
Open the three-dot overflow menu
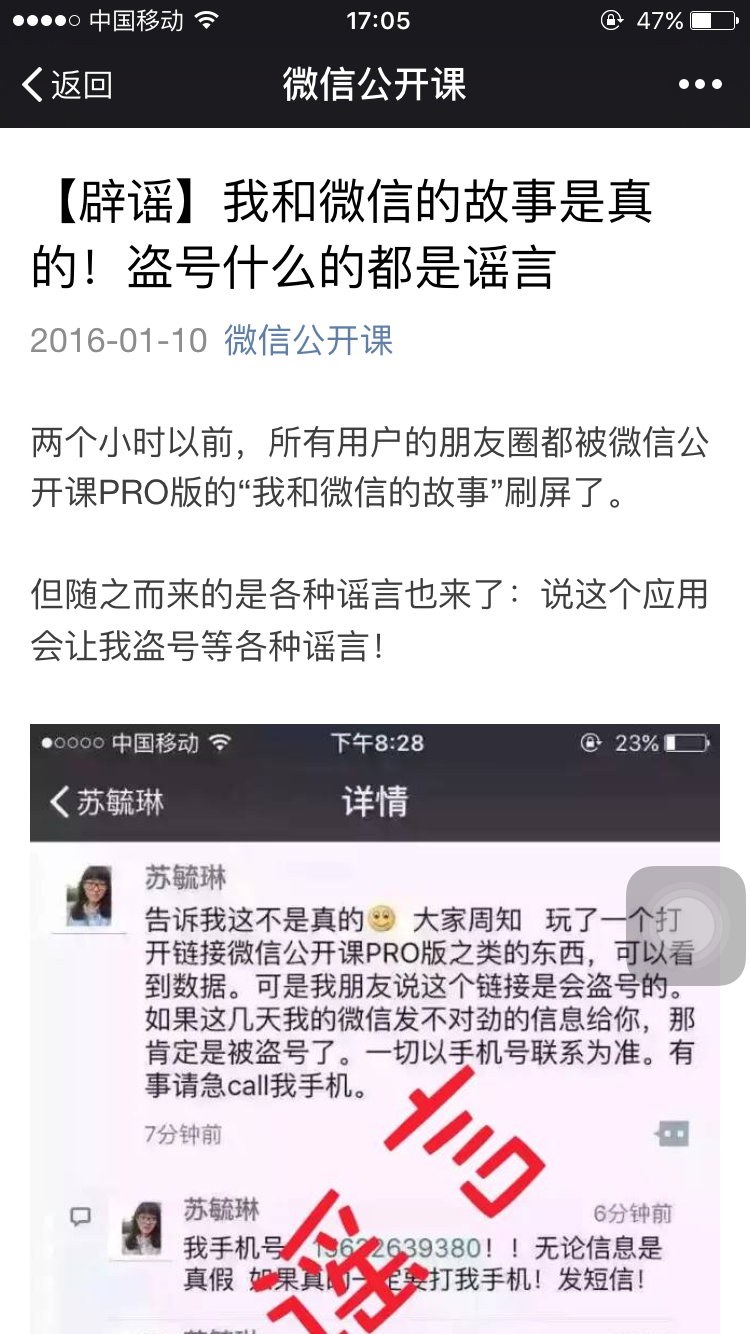tap(700, 85)
